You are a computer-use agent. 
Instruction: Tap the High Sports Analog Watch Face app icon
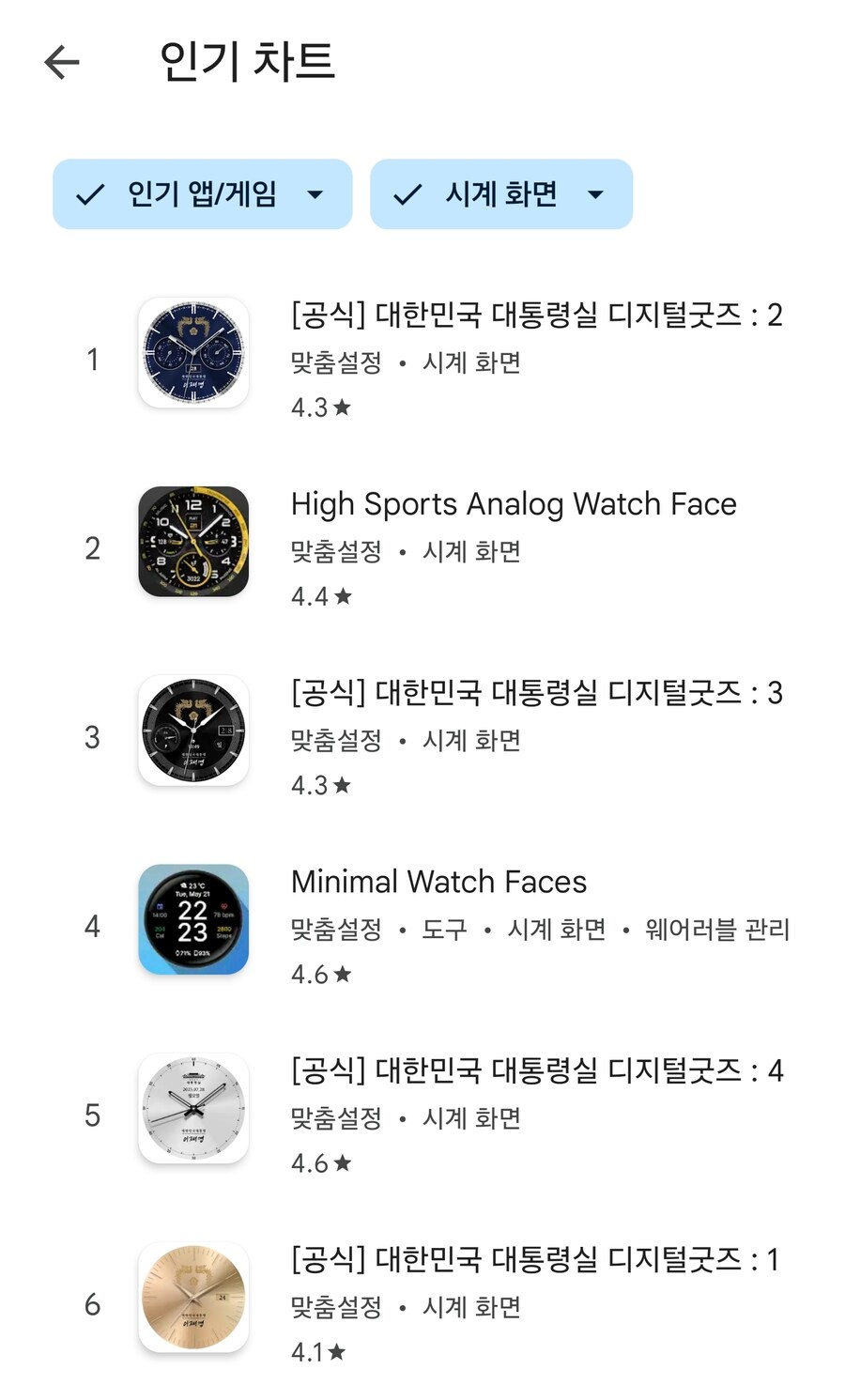[192, 543]
